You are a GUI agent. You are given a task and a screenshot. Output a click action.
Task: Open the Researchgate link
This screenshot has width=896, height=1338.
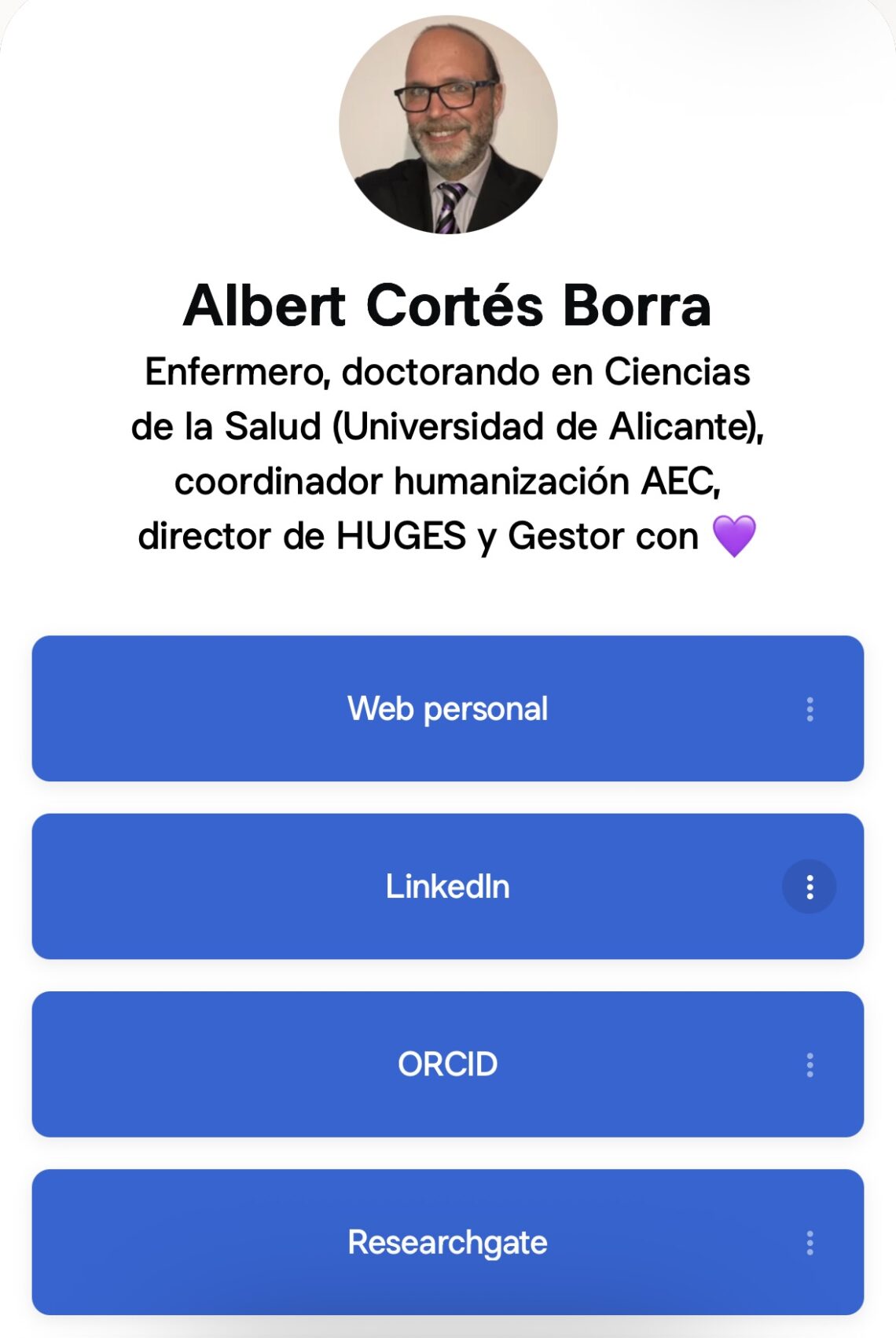pyautogui.click(x=447, y=1242)
